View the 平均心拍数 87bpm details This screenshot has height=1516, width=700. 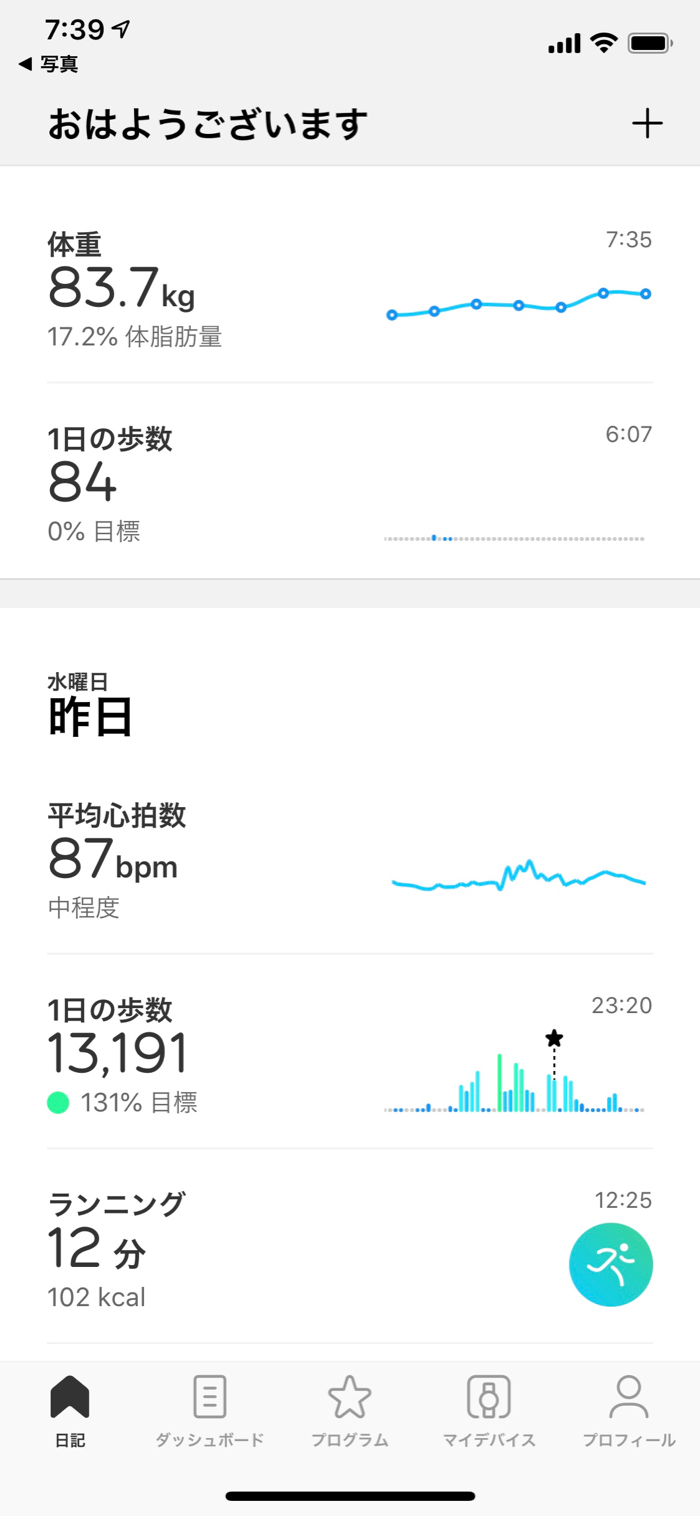[349, 862]
